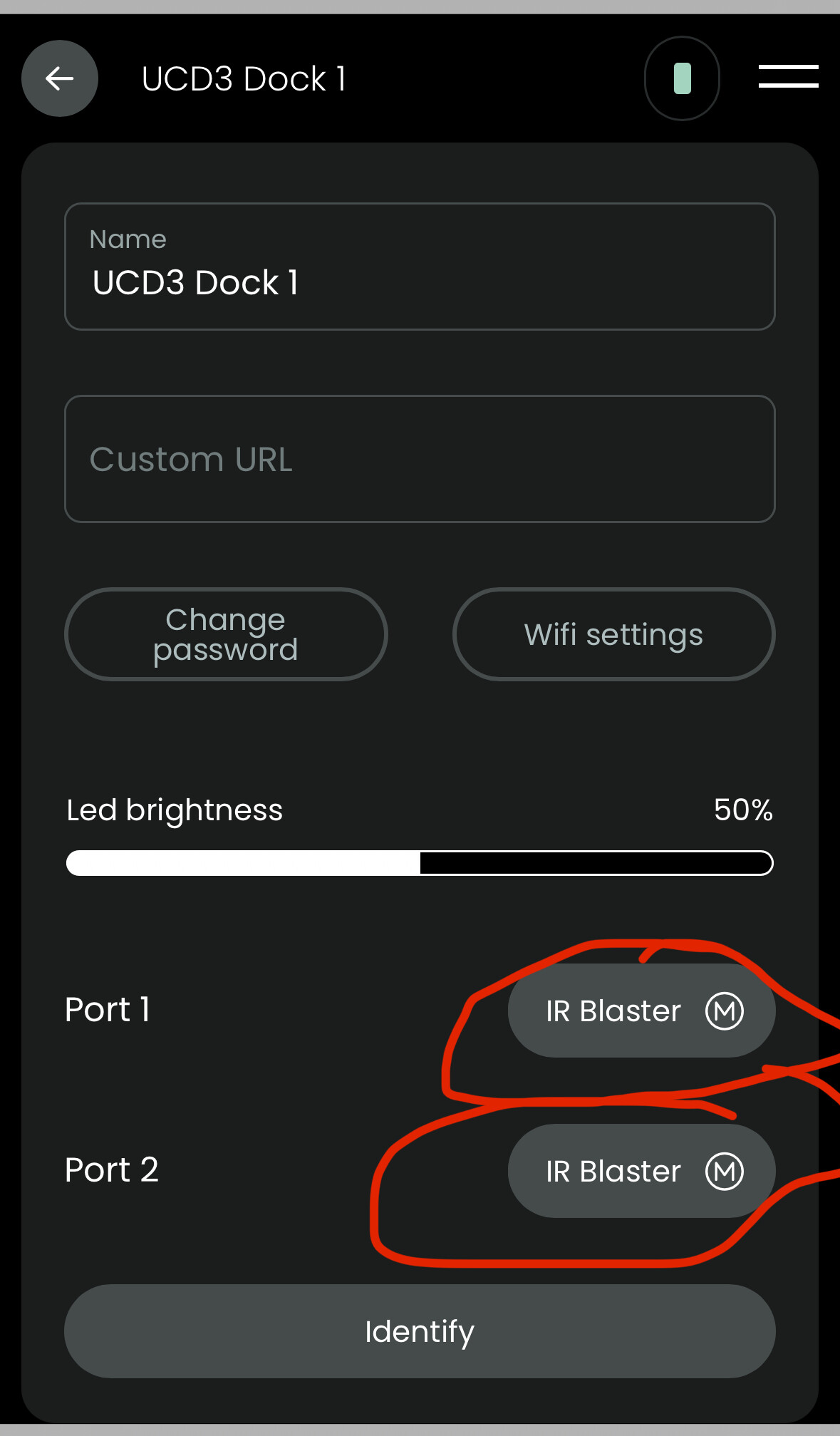Screen dimensions: 840x1436
Task: Open Change password
Action: (226, 634)
